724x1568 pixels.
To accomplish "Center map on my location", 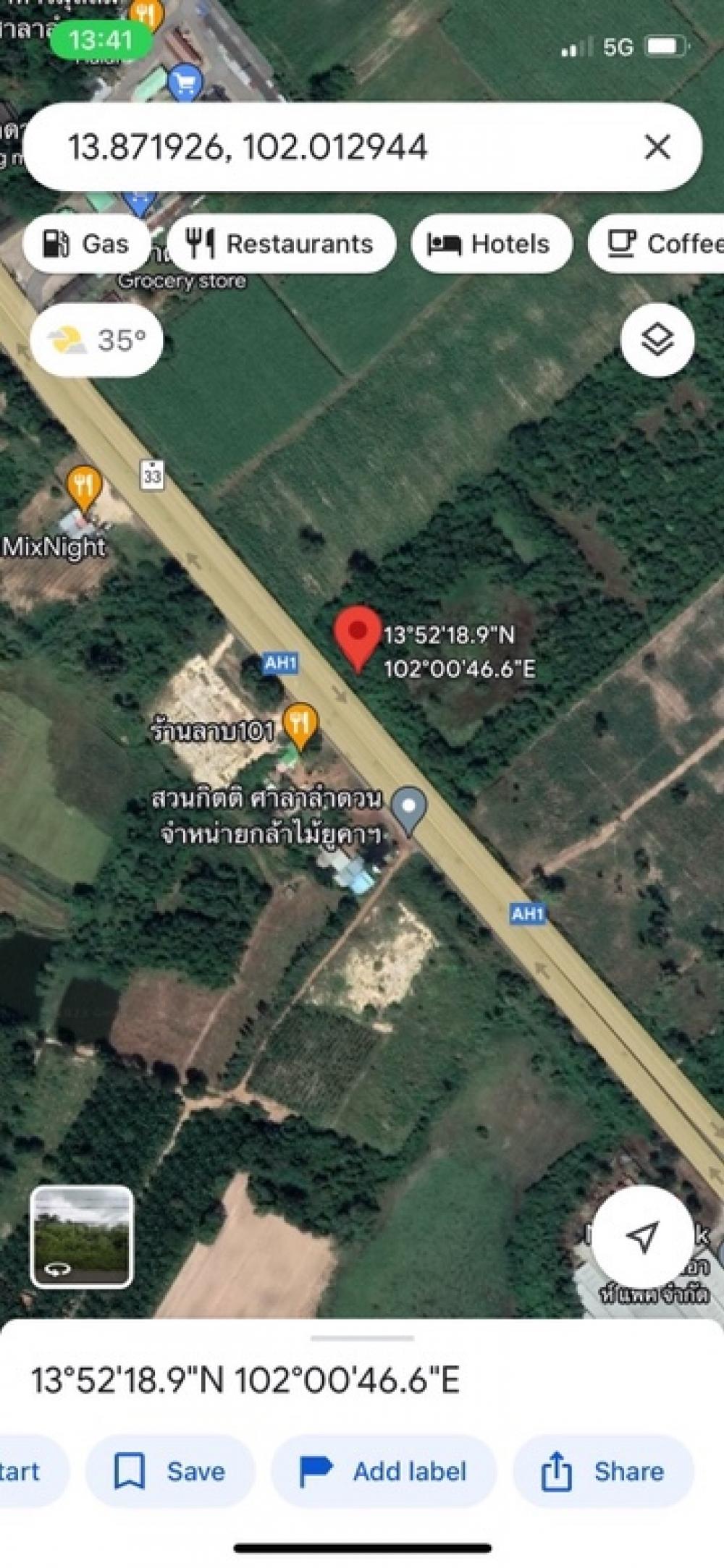I will pos(641,1235).
